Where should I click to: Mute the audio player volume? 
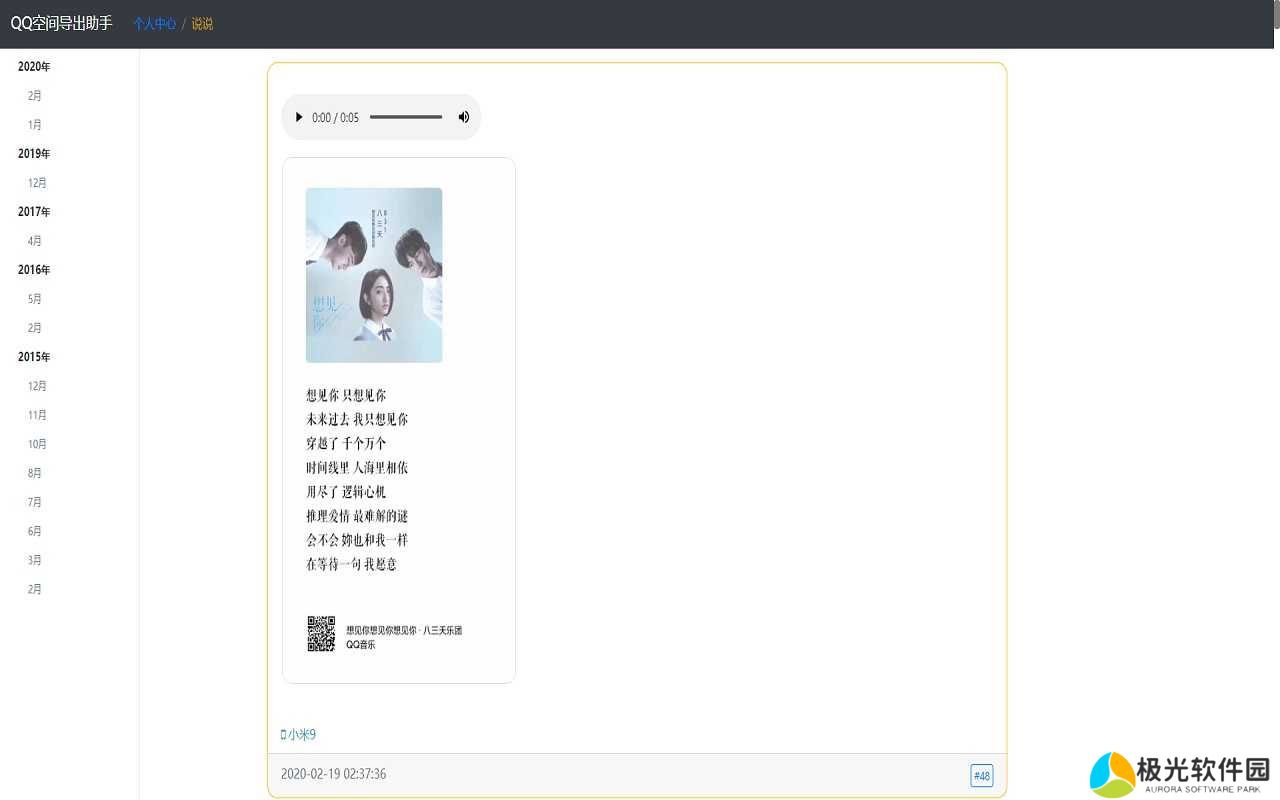tap(464, 117)
